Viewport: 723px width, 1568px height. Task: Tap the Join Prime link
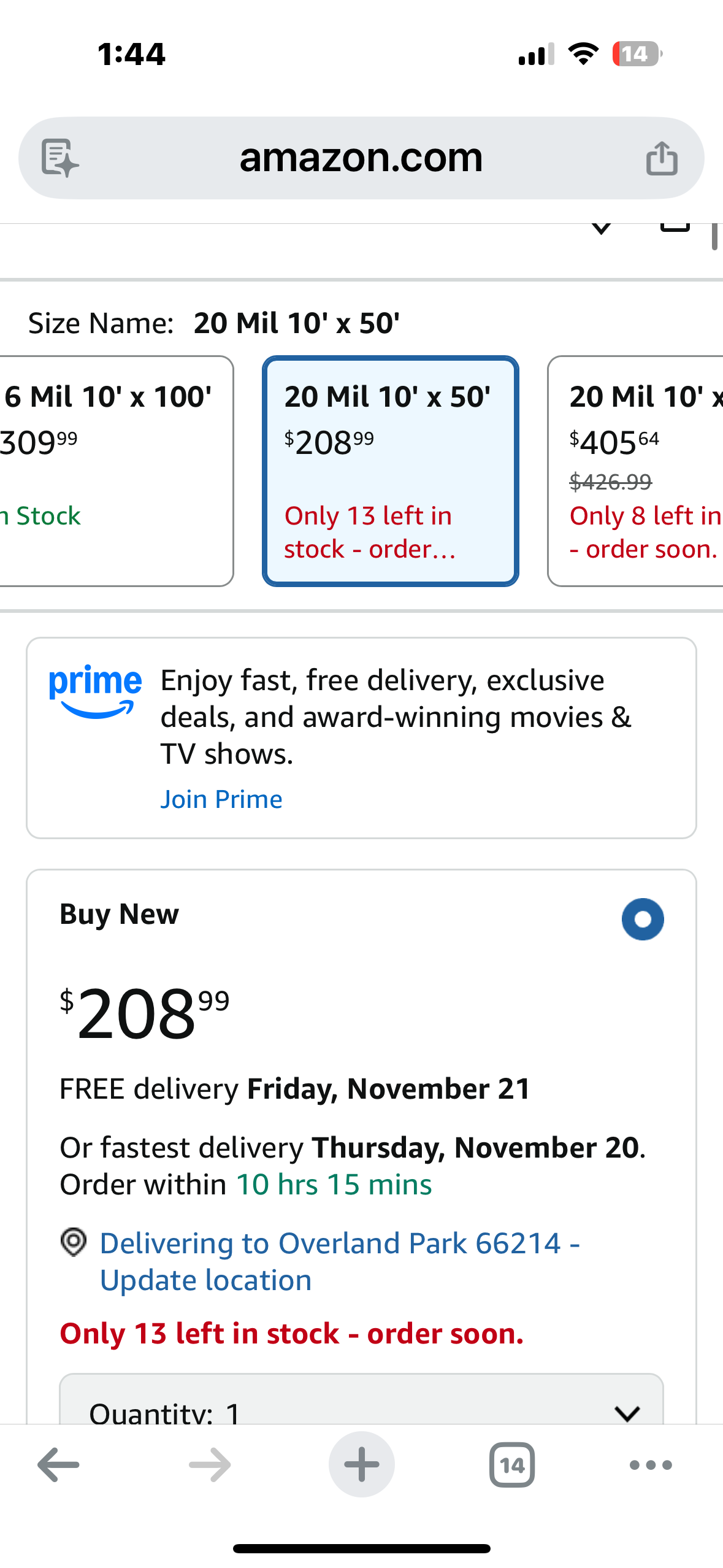coord(221,799)
